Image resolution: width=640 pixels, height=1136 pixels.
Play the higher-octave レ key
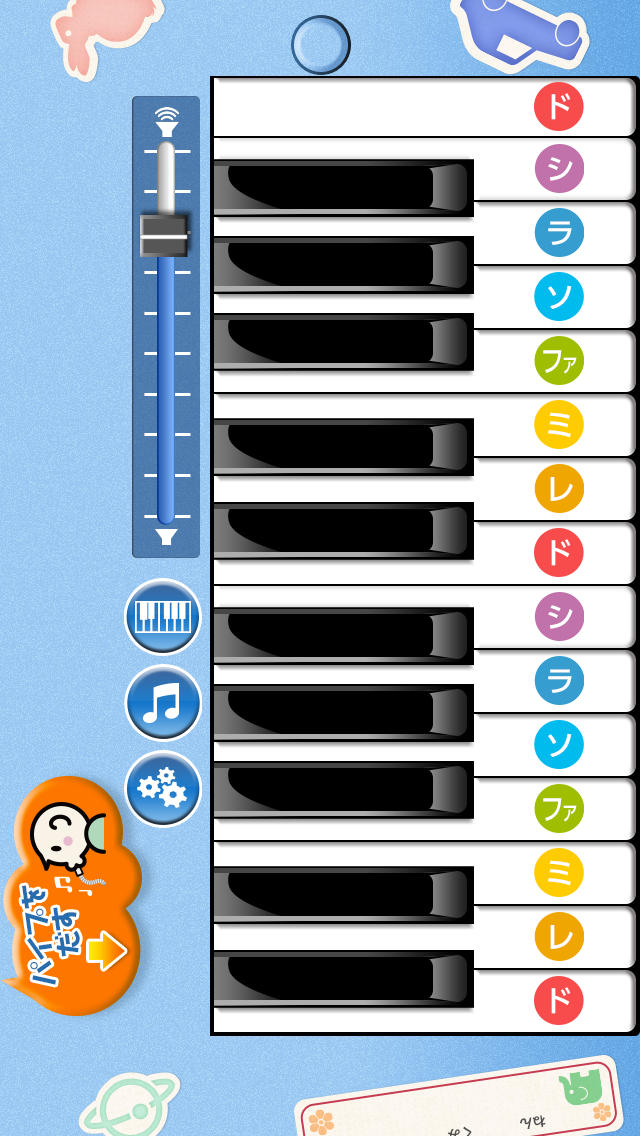point(558,488)
